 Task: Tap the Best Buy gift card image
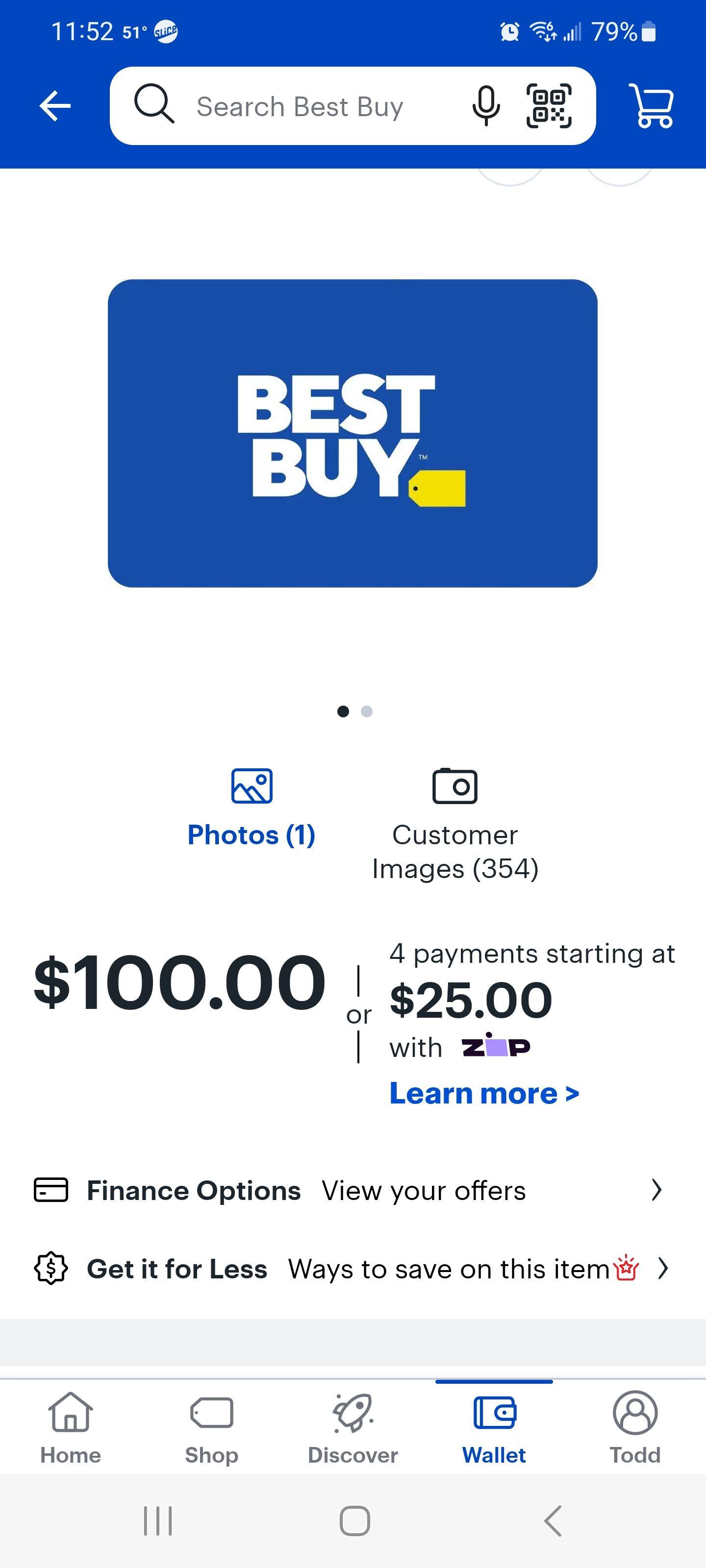(353, 432)
